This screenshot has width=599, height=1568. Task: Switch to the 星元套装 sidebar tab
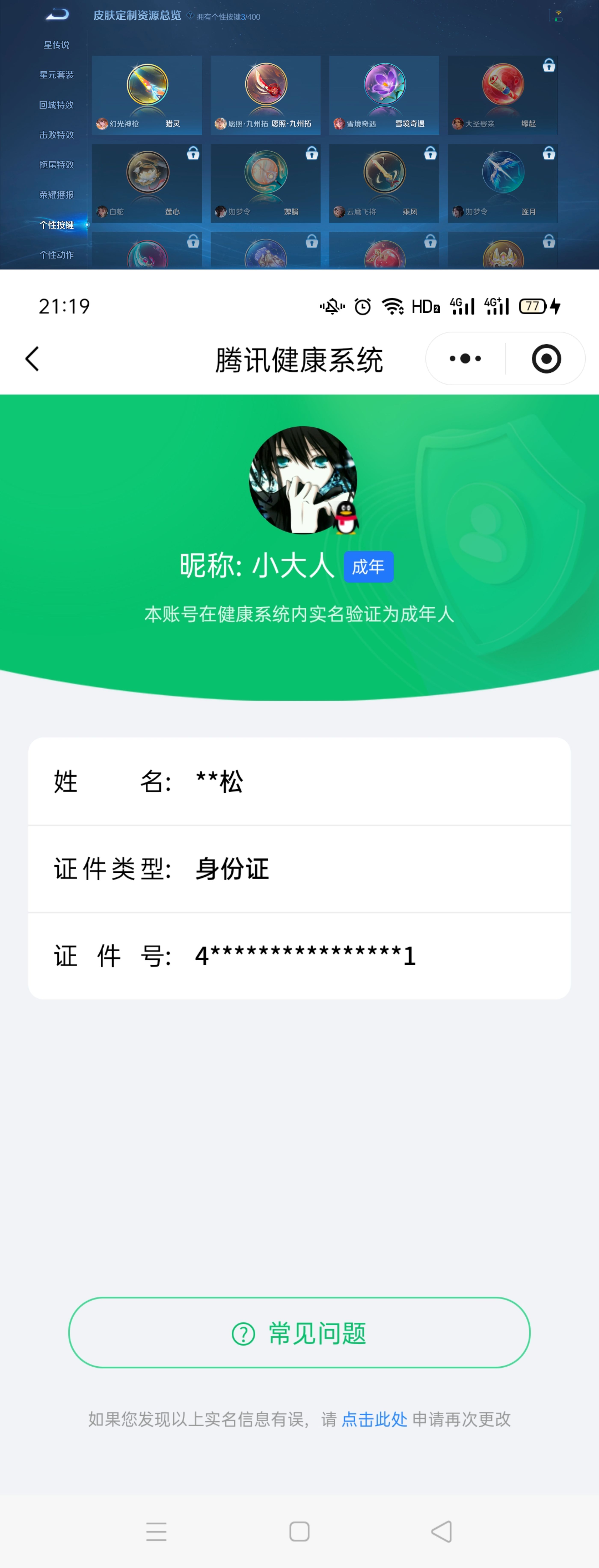(x=56, y=75)
